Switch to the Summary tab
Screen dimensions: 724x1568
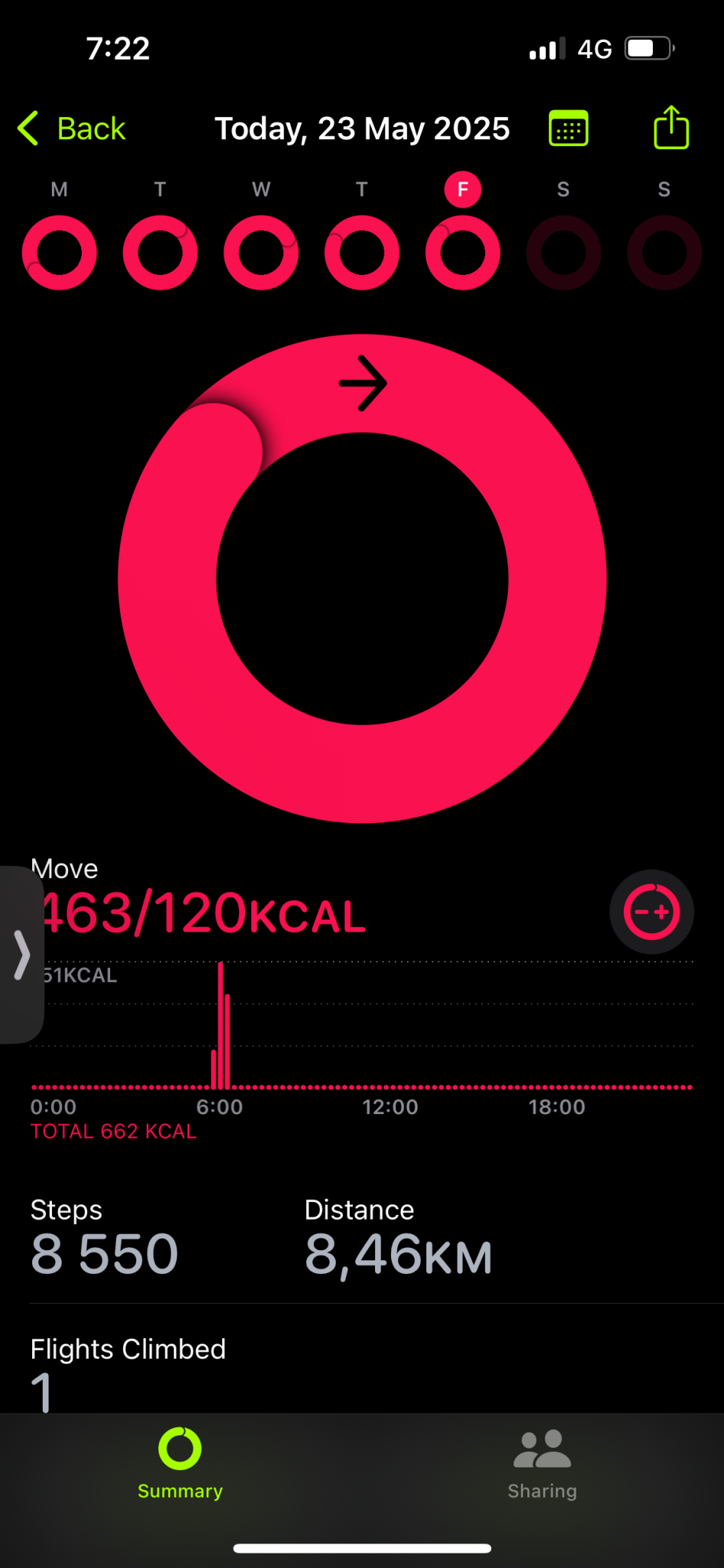[x=180, y=1462]
